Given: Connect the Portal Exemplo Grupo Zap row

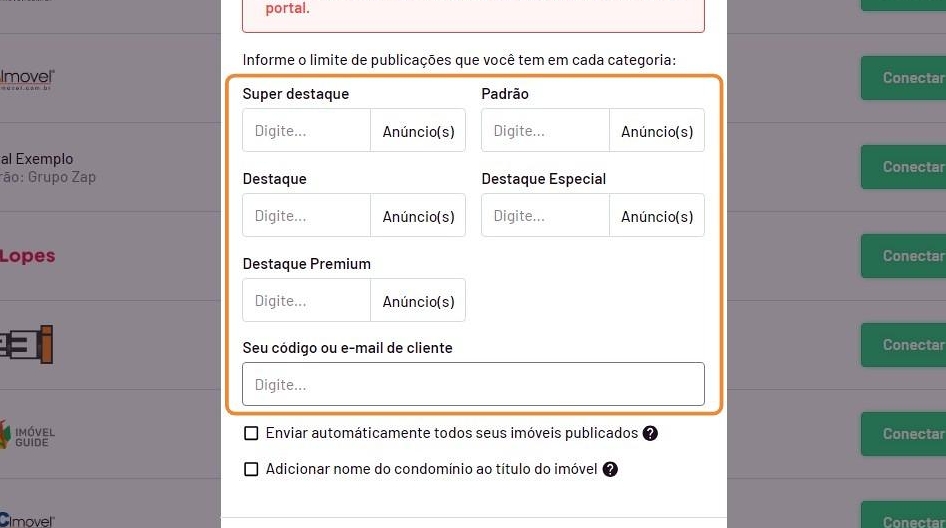Looking at the screenshot, I should coord(905,167).
